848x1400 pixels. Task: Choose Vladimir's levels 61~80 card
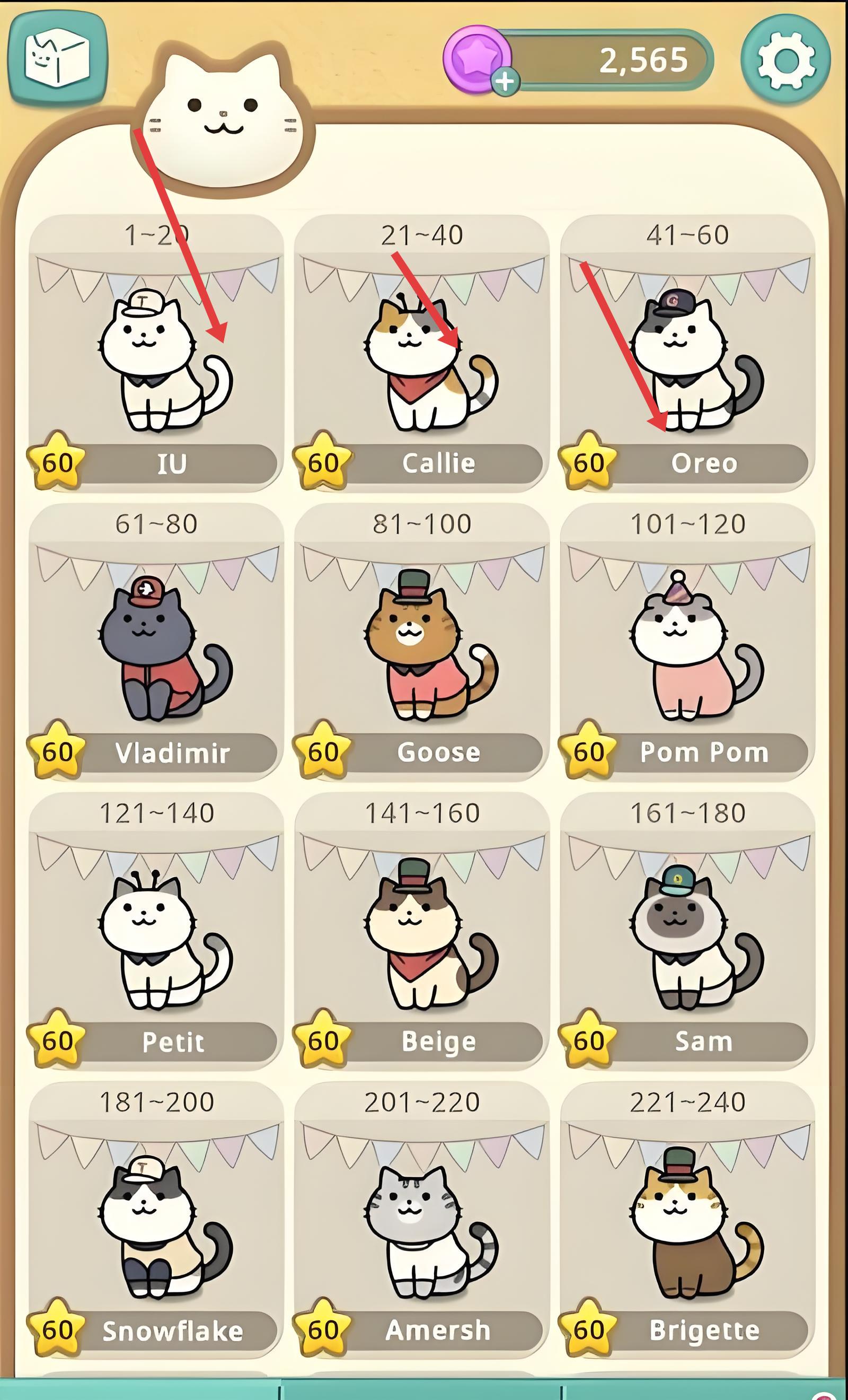[x=156, y=642]
